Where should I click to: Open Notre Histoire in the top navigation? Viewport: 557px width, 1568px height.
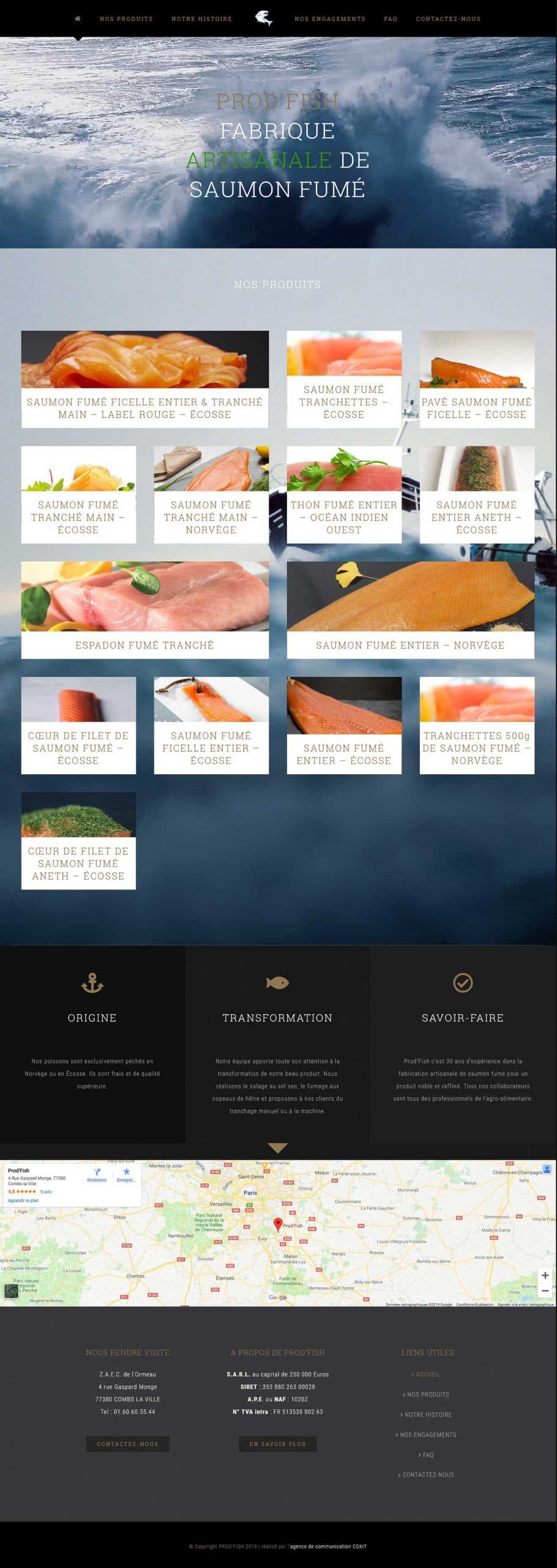(x=201, y=19)
